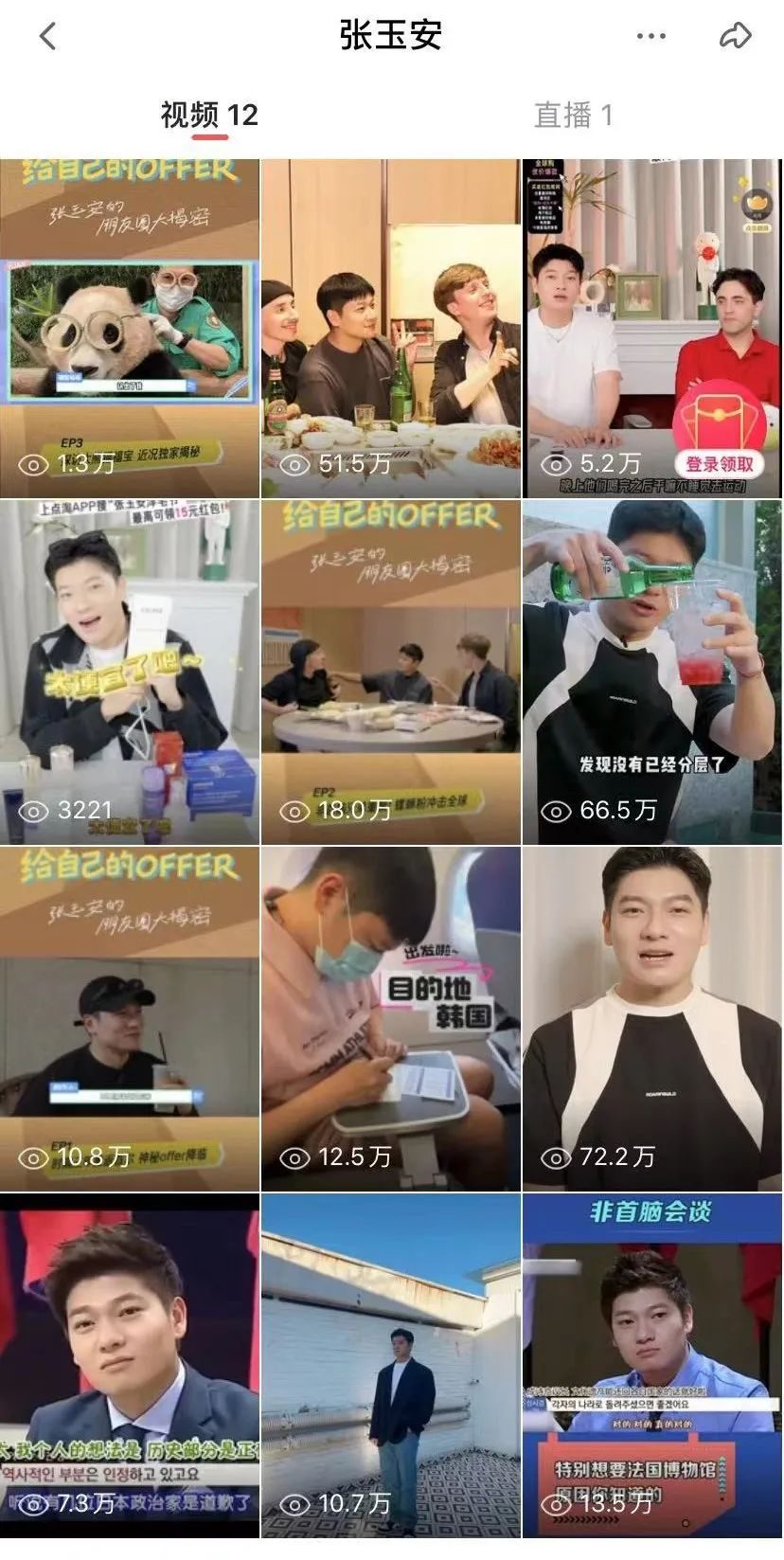Play the 目的地韩国 video with 12.5万 views
This screenshot has height=1560, width=784.
pos(391,1019)
